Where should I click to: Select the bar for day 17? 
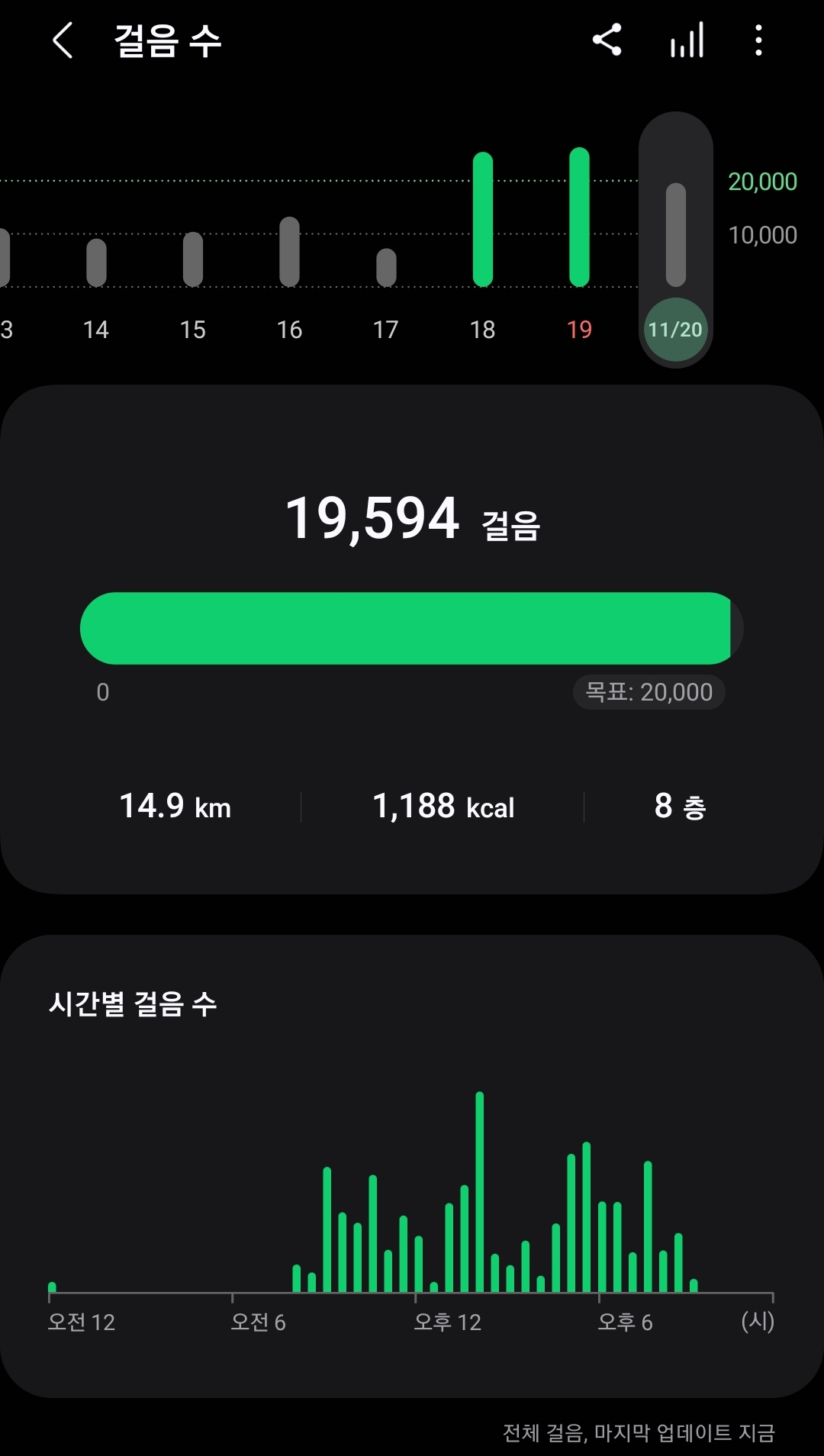tap(386, 268)
